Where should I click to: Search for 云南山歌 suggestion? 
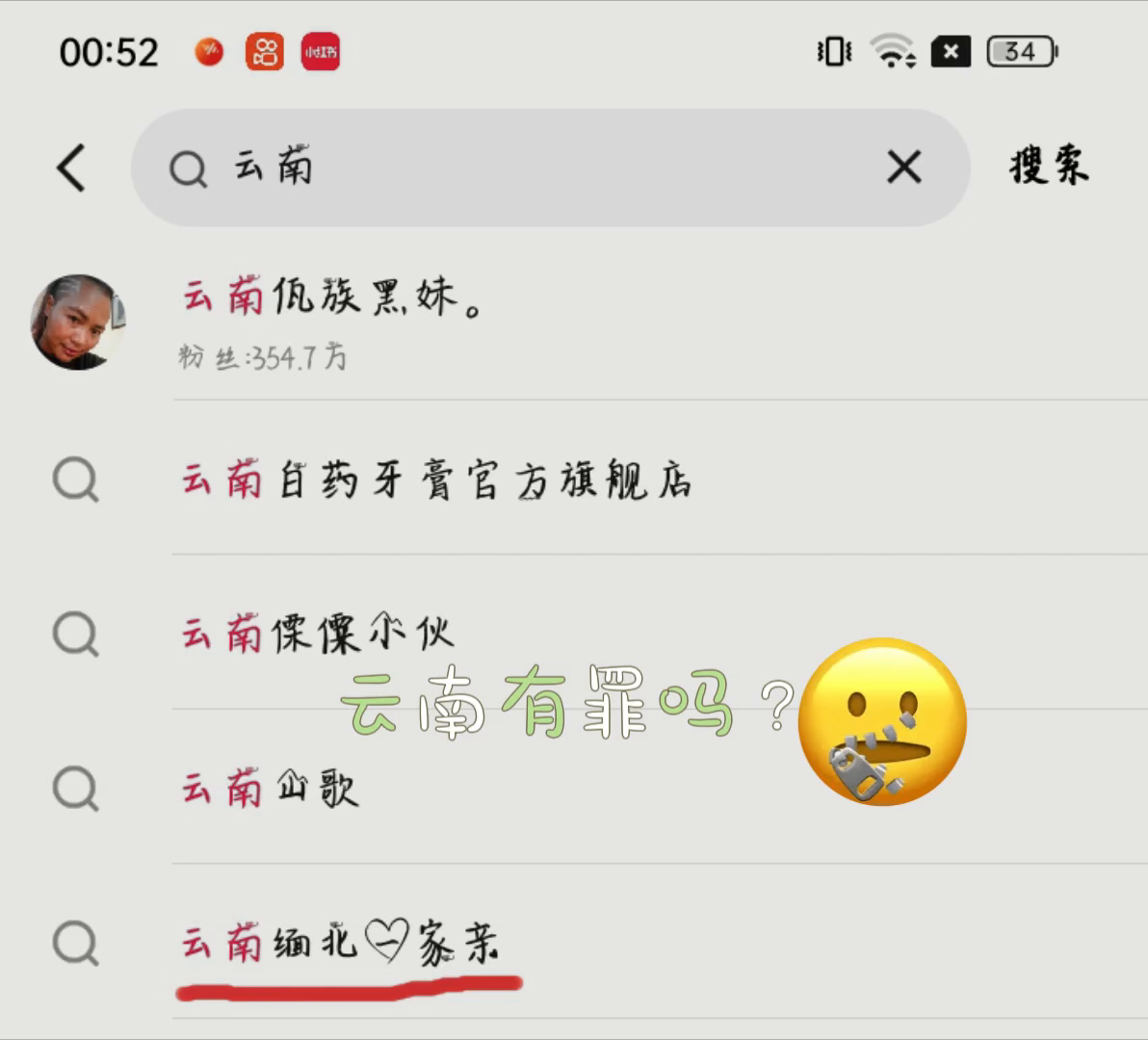point(271,789)
